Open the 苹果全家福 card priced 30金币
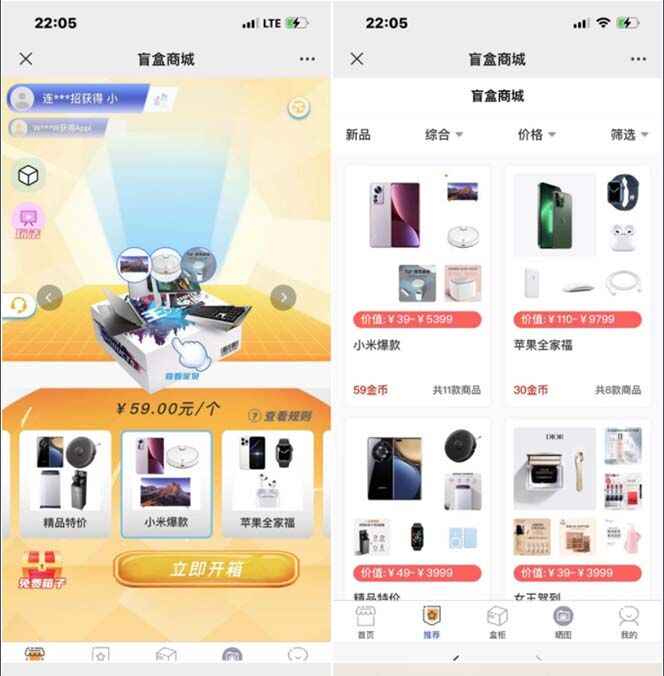664x676 pixels. tap(577, 285)
